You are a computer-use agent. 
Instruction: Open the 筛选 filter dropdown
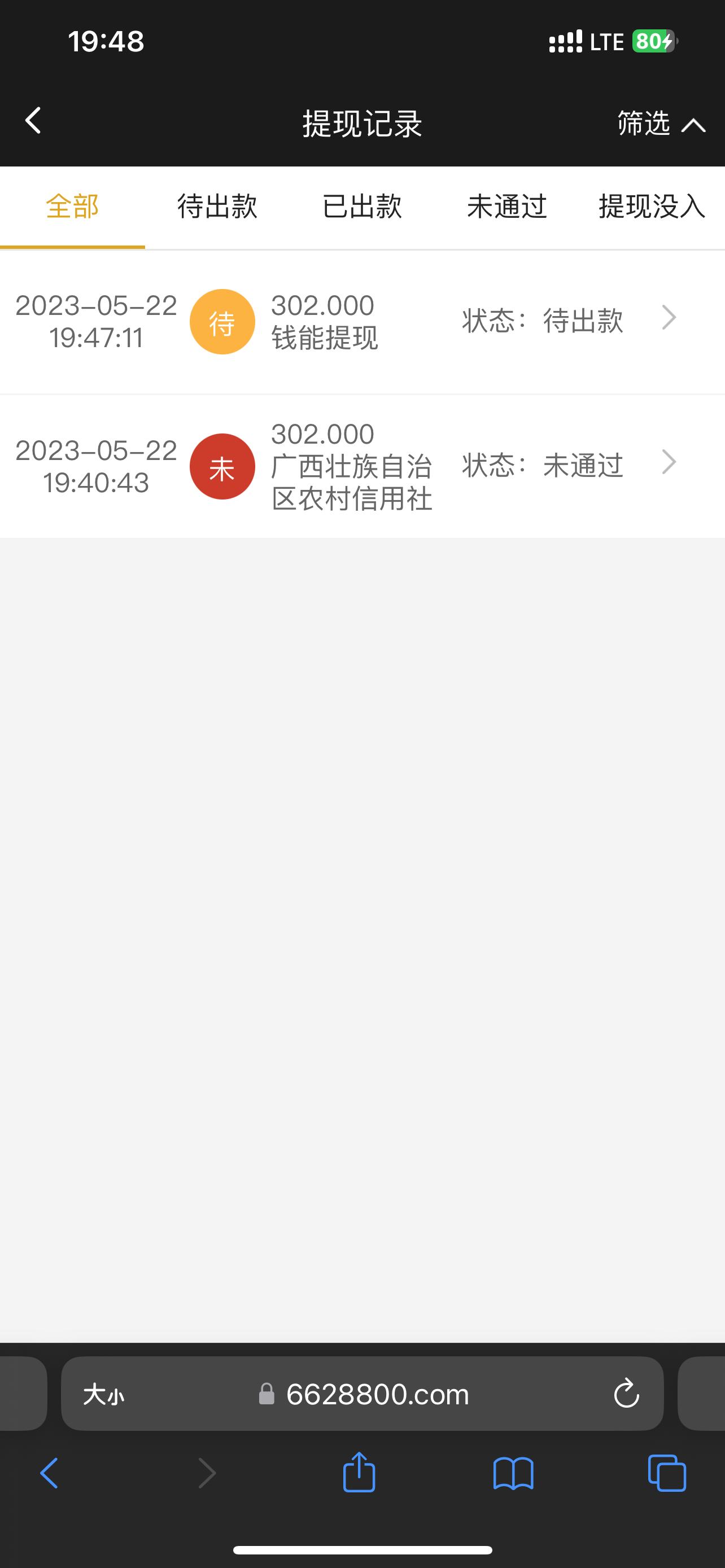661,124
